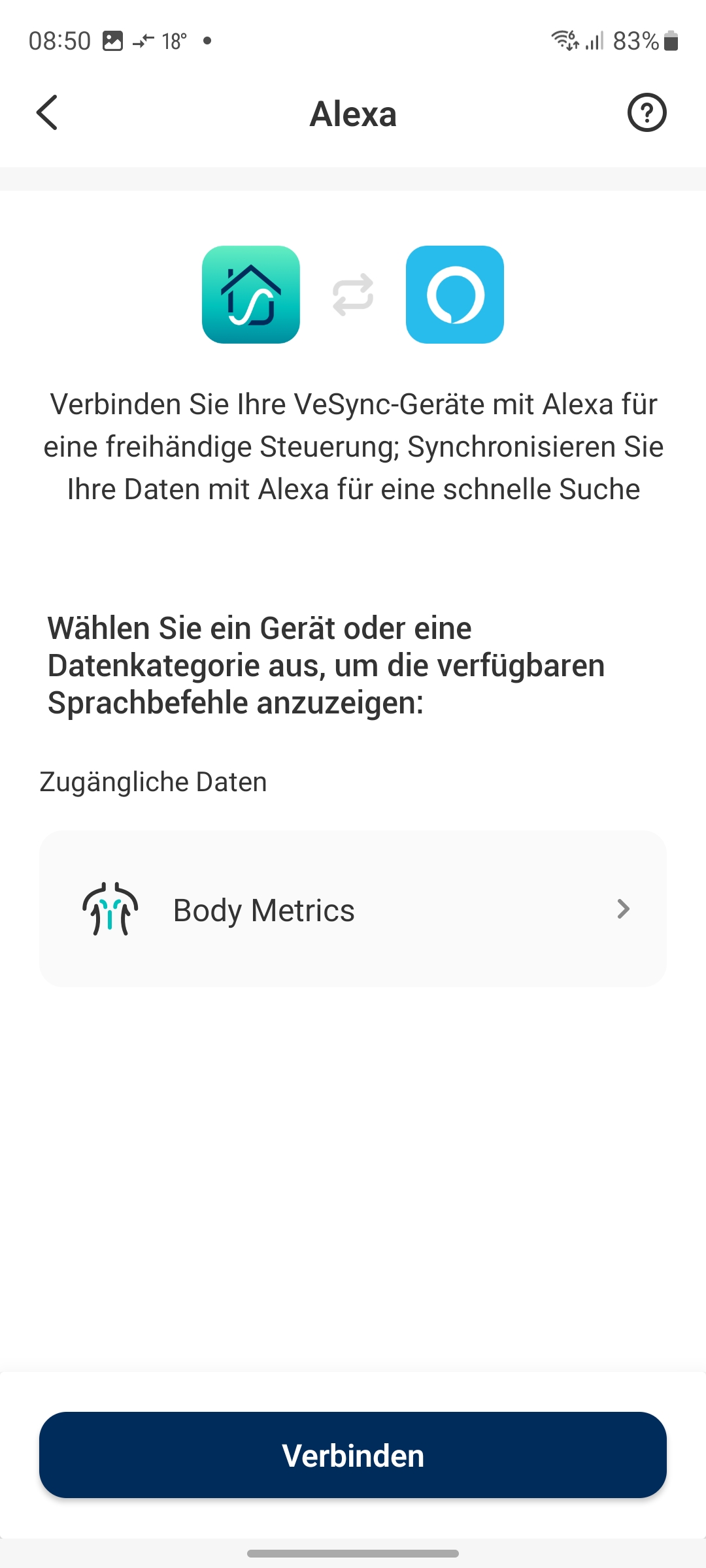Tap the Verbinden button
This screenshot has width=706, height=1568.
click(x=353, y=1455)
